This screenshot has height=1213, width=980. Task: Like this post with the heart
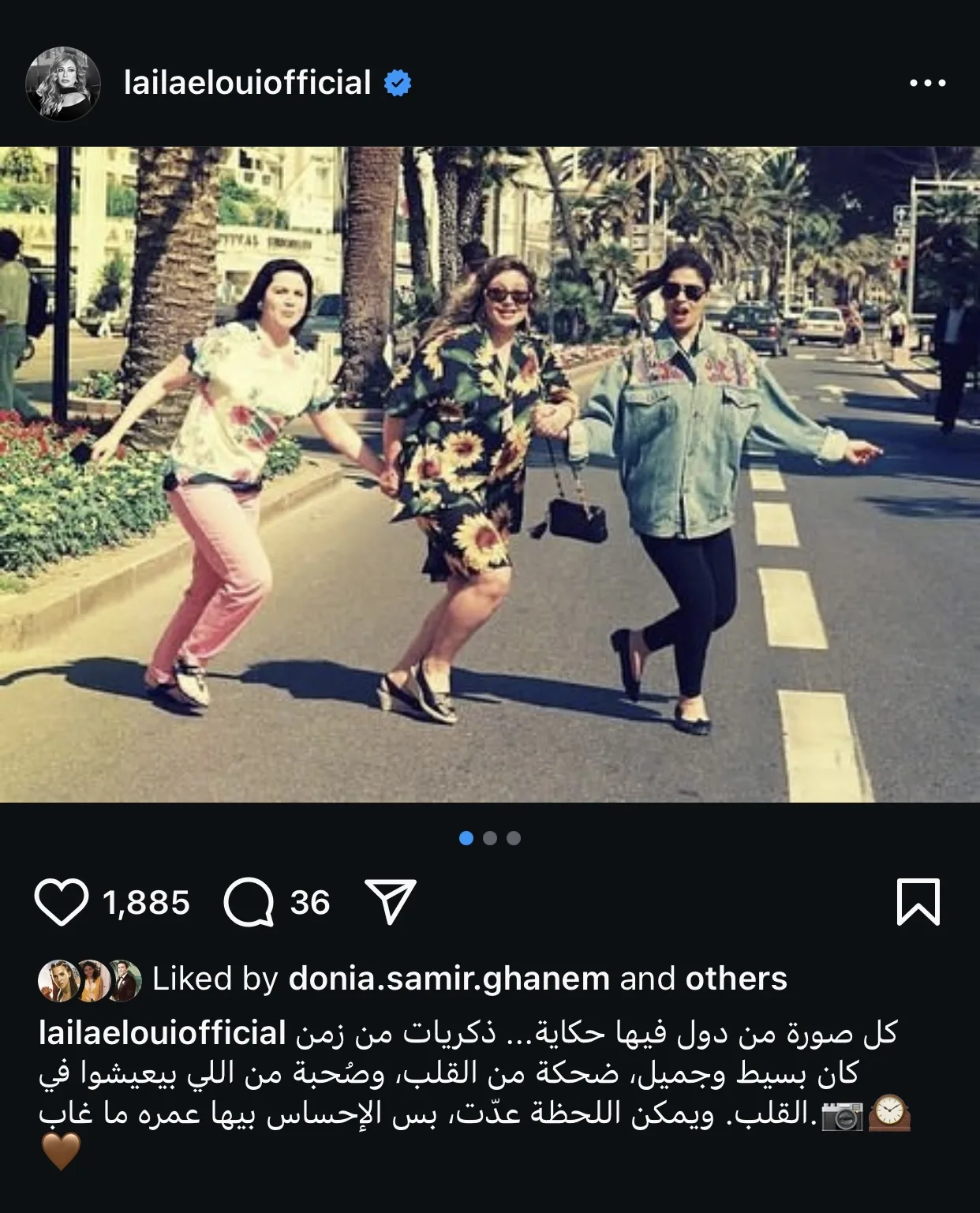click(62, 902)
